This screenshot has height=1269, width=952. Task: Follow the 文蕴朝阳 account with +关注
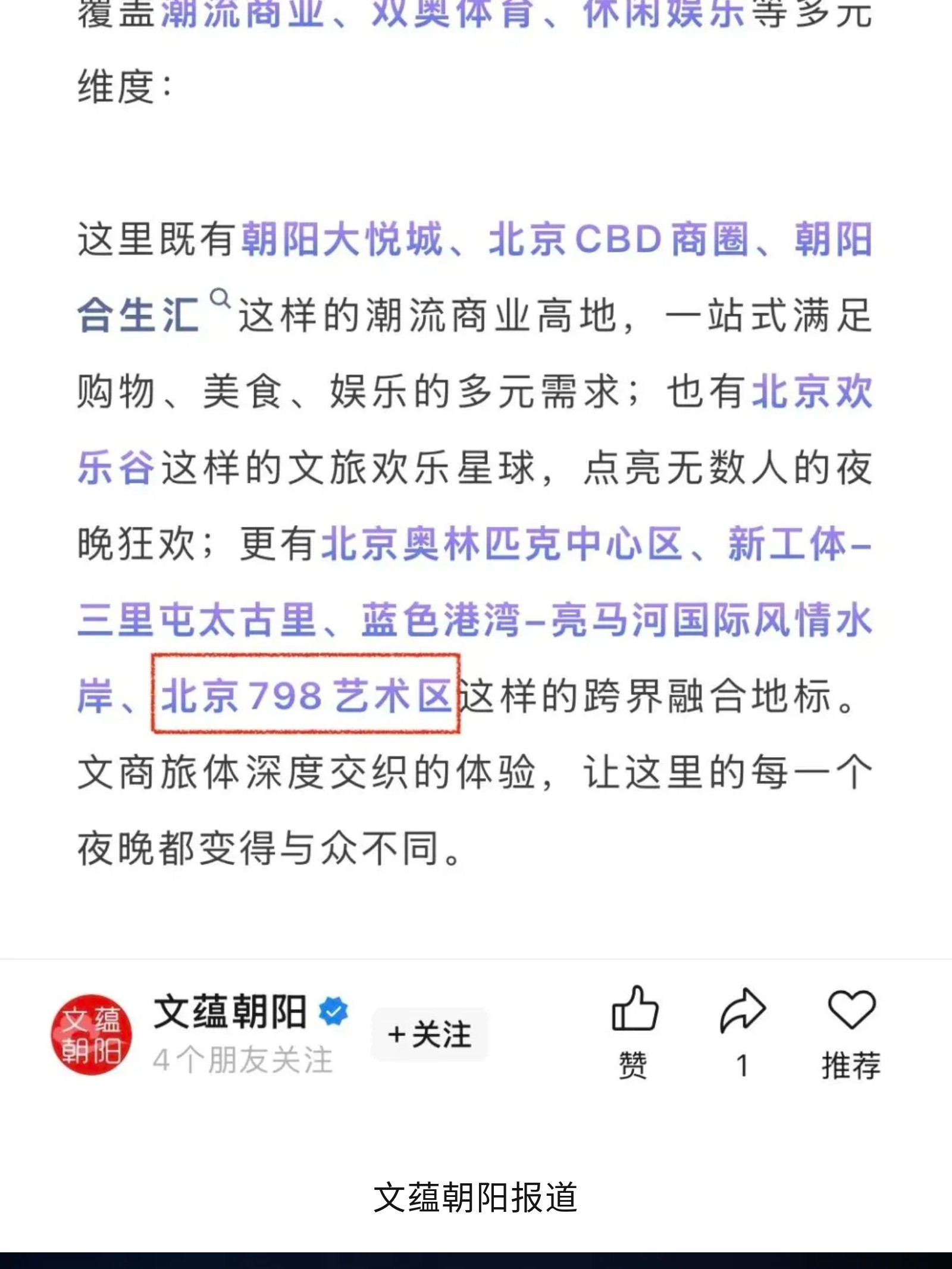429,1035
